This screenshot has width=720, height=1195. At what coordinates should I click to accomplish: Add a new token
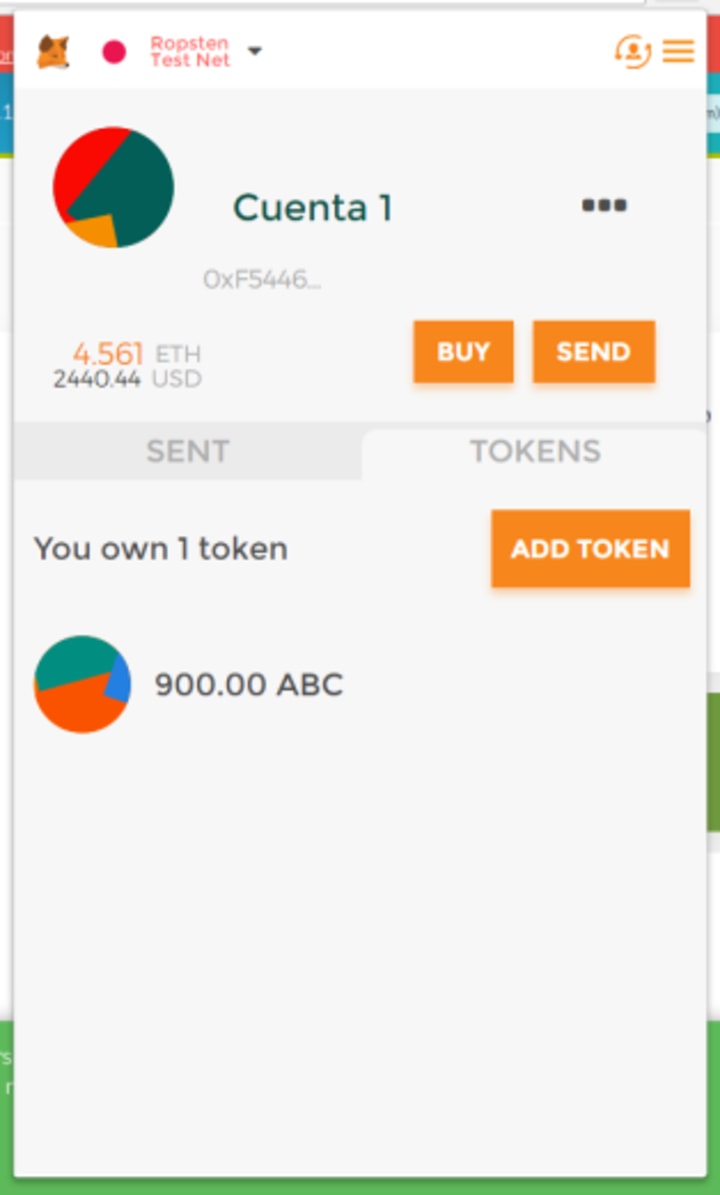pyautogui.click(x=590, y=549)
